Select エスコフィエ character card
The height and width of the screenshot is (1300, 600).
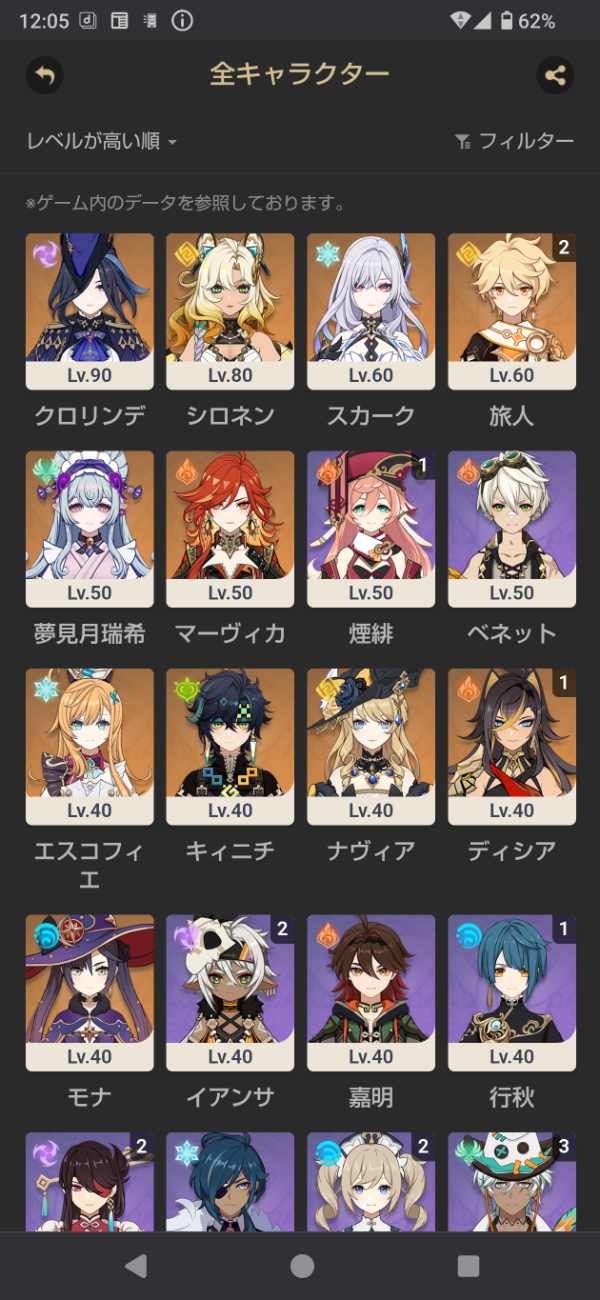point(89,746)
